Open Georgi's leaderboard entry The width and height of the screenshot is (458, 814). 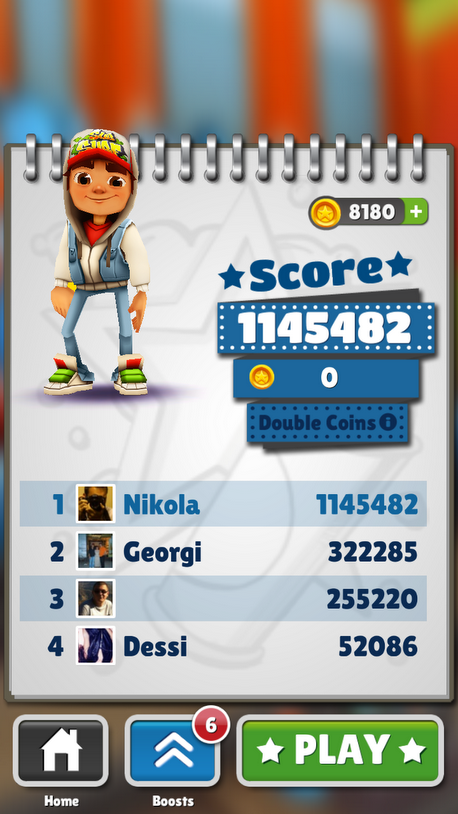[223, 551]
